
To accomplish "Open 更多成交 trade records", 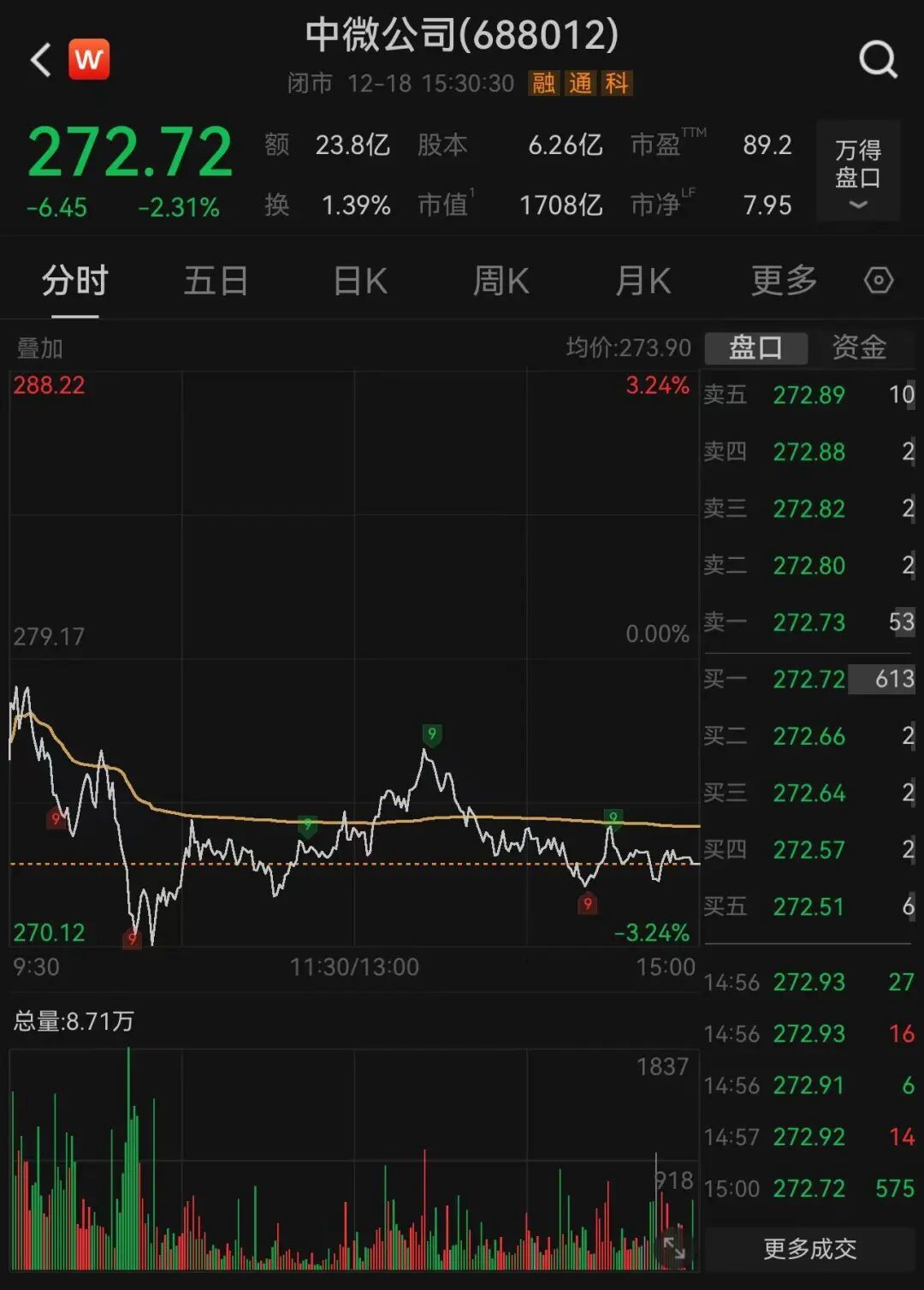I will coord(809,1249).
